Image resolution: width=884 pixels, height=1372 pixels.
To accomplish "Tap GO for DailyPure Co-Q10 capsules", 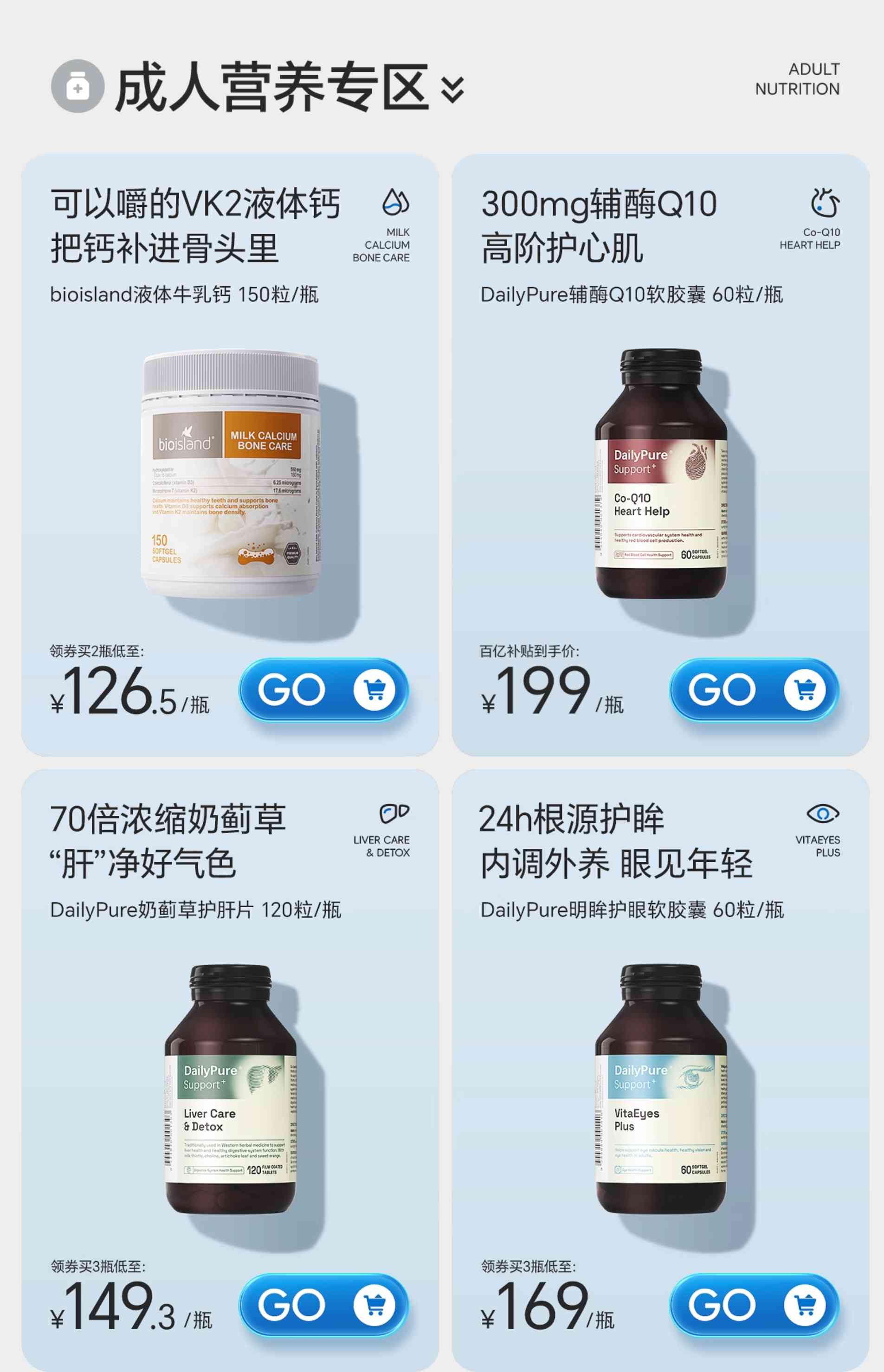I will [754, 689].
